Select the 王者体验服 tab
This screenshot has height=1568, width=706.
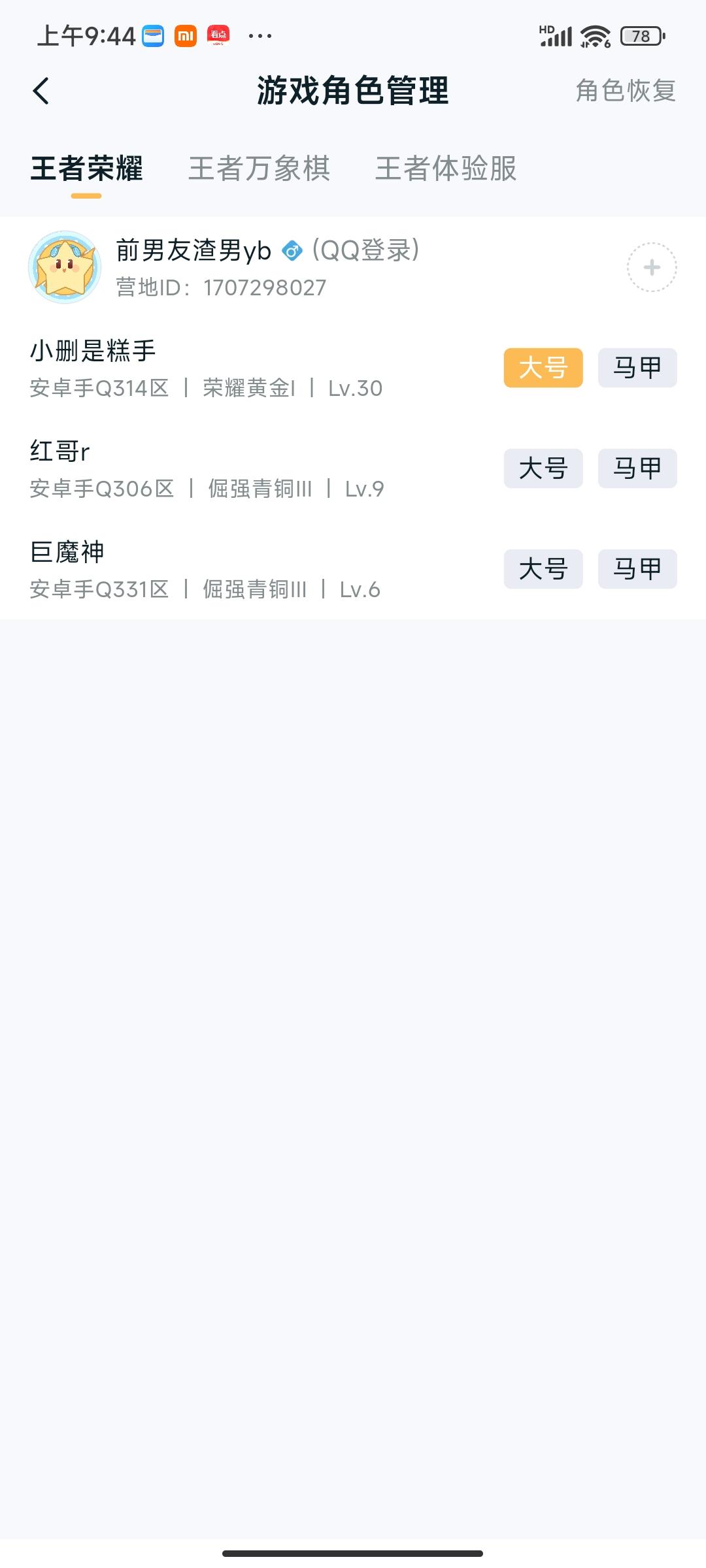[445, 170]
